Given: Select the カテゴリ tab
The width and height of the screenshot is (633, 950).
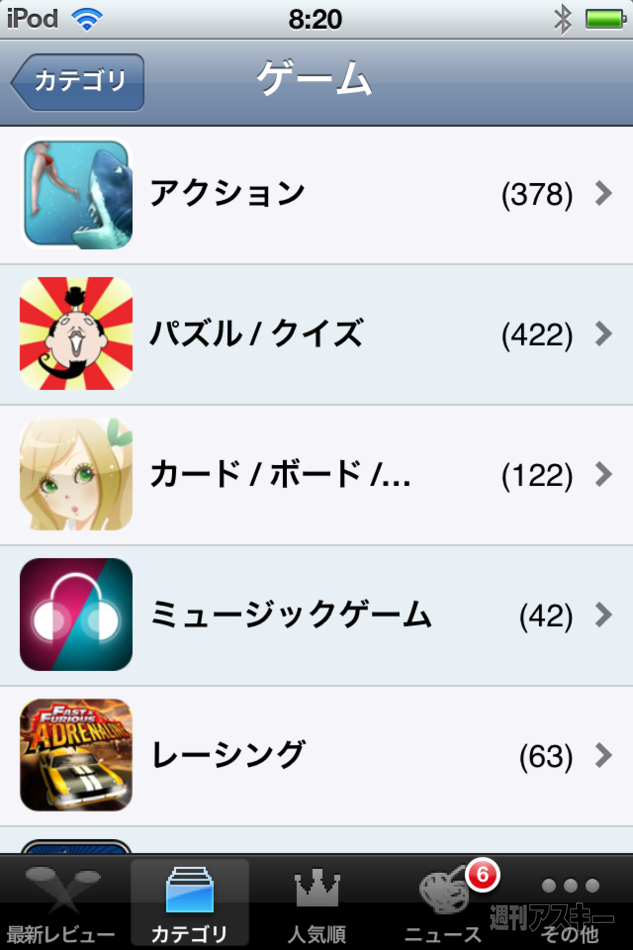Looking at the screenshot, I should click(190, 903).
